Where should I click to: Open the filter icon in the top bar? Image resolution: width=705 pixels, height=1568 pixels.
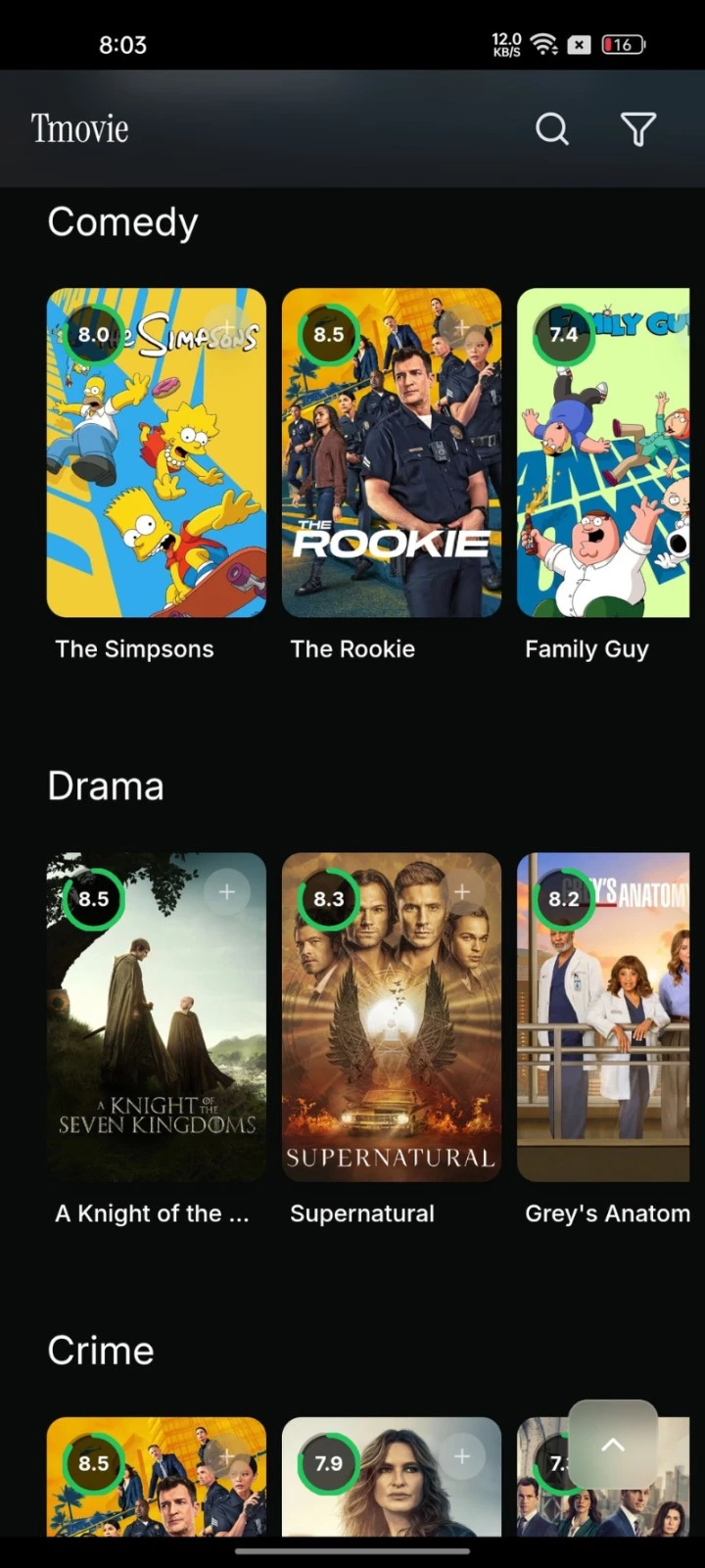point(637,128)
